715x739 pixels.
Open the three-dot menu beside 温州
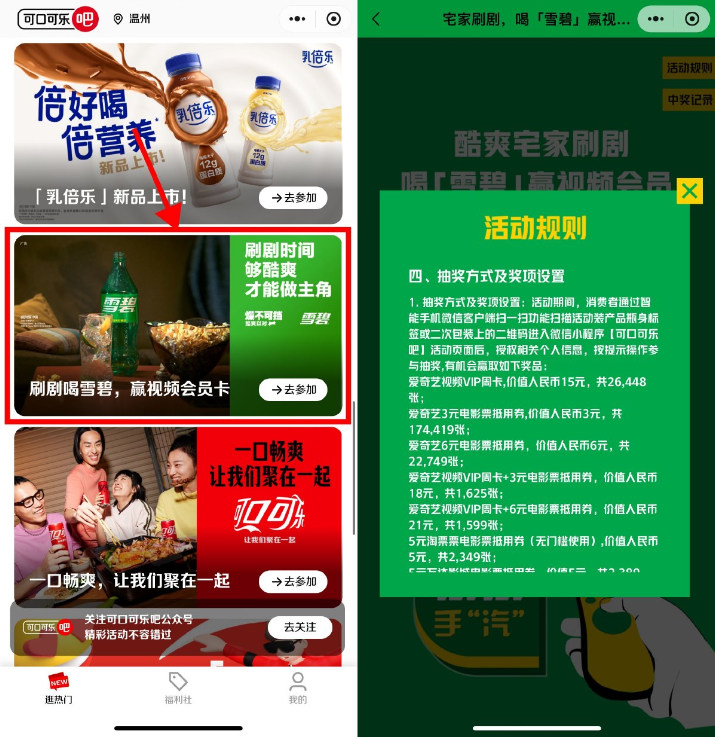coord(297,19)
